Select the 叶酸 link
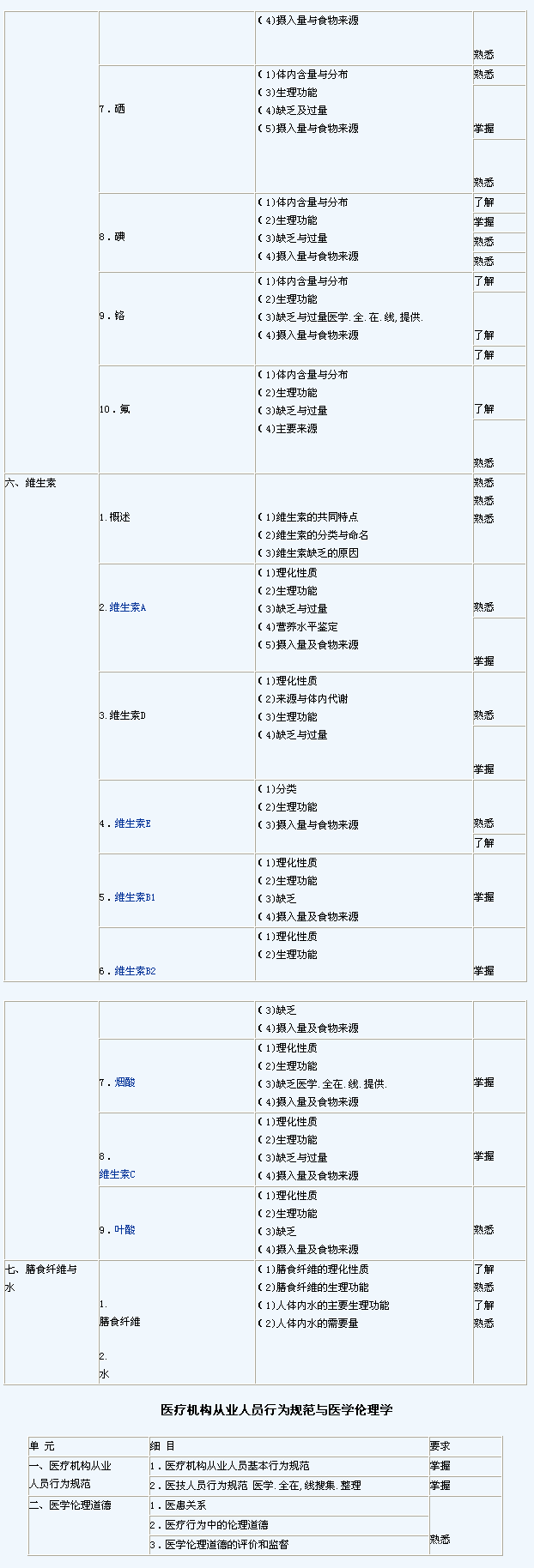The image size is (534, 1568). [124, 1230]
